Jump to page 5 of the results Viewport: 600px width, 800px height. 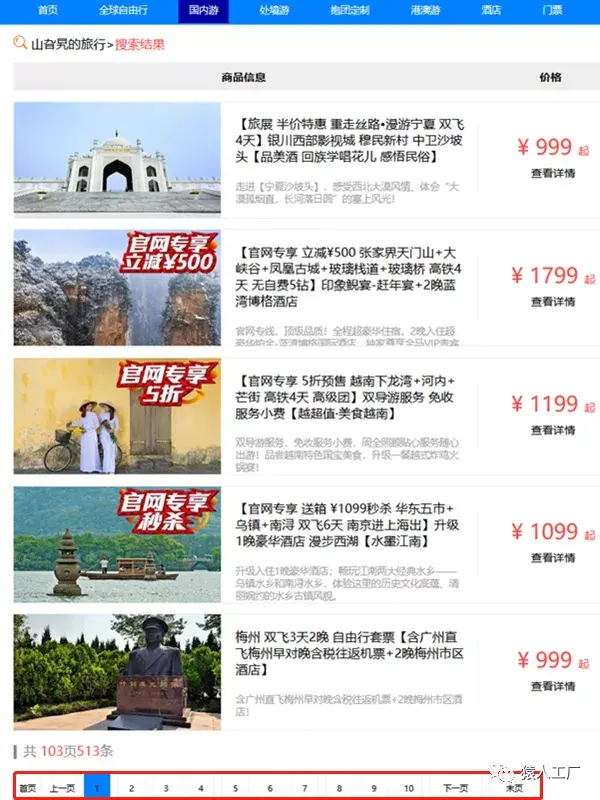[x=235, y=788]
